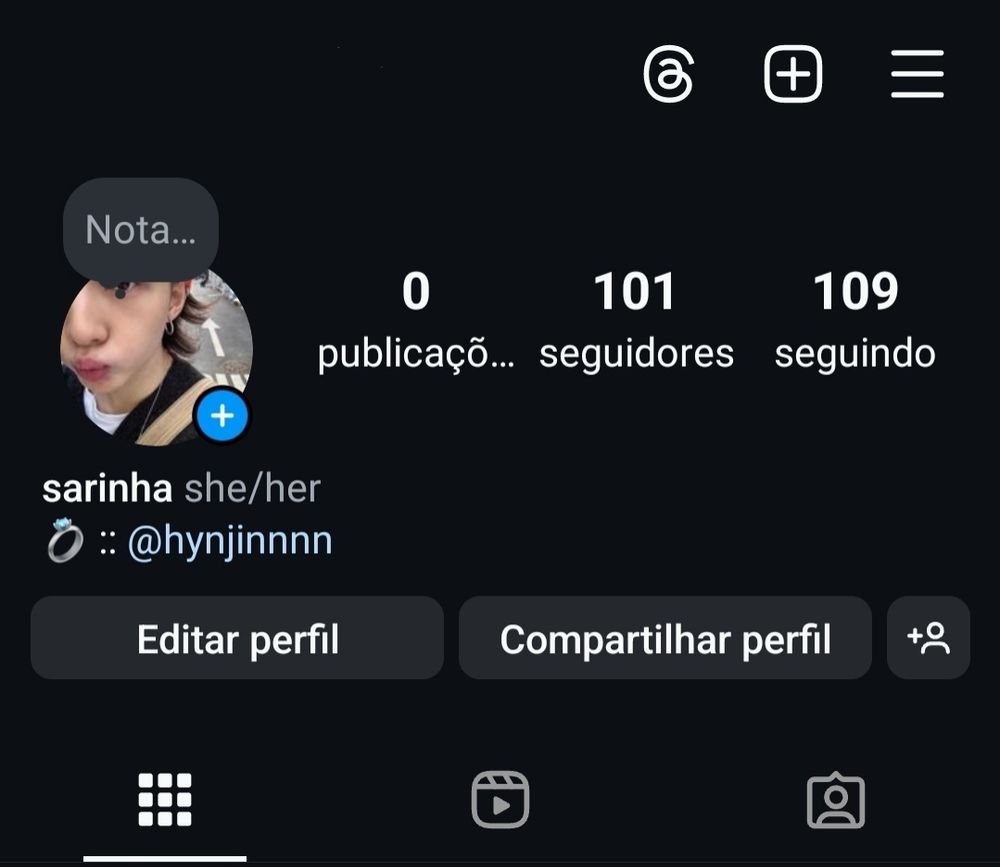Screen dimensions: 1000x867
Task: Switch to the tagged photos tab
Action: pyautogui.click(x=835, y=800)
